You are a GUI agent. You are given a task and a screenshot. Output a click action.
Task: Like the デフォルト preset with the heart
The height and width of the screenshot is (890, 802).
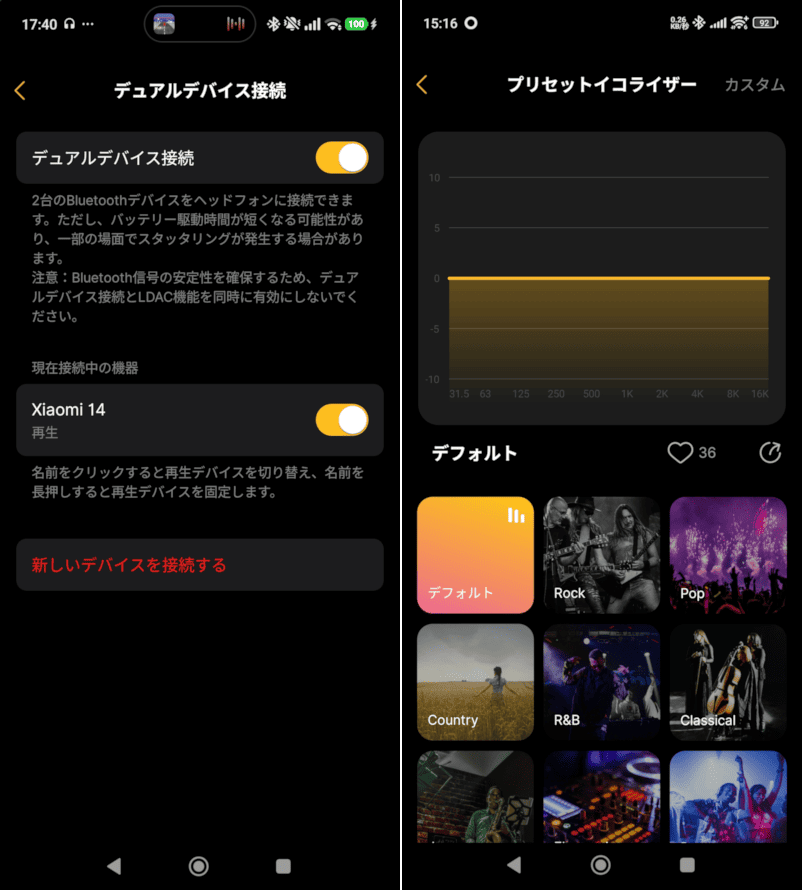point(680,453)
